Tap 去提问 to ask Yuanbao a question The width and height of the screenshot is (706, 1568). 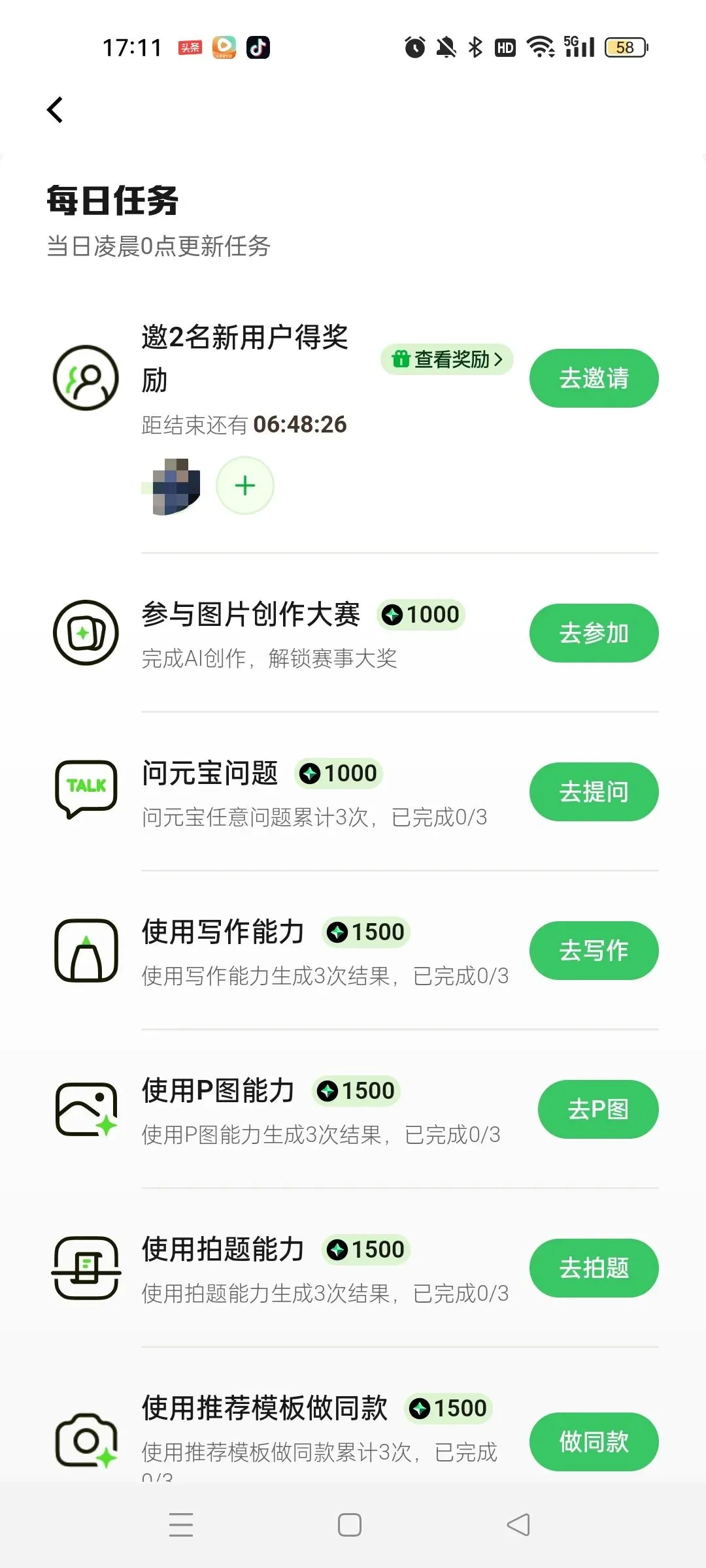point(594,792)
